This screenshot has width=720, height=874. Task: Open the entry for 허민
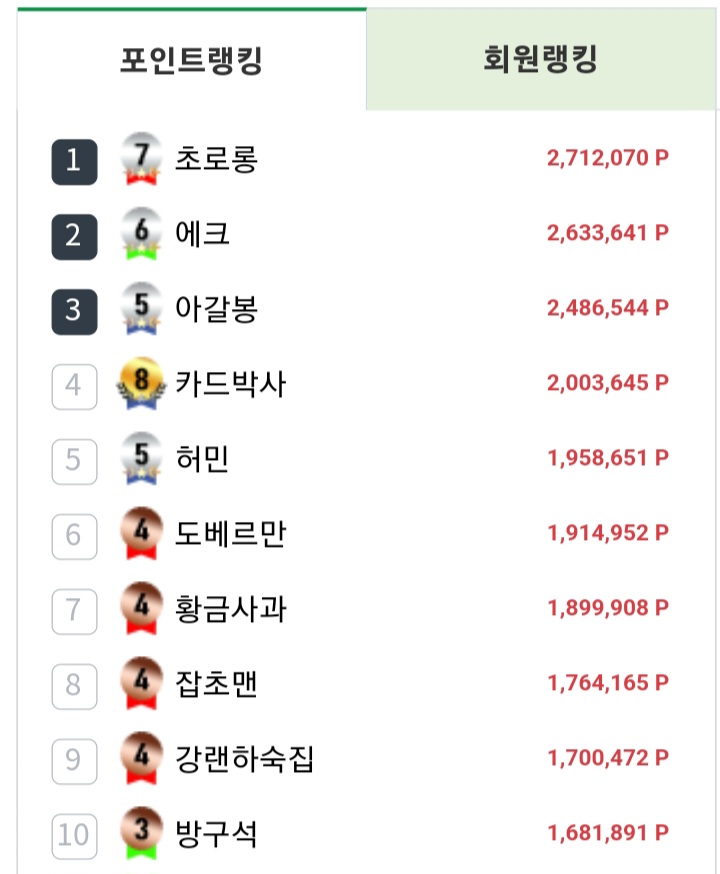pyautogui.click(x=202, y=459)
